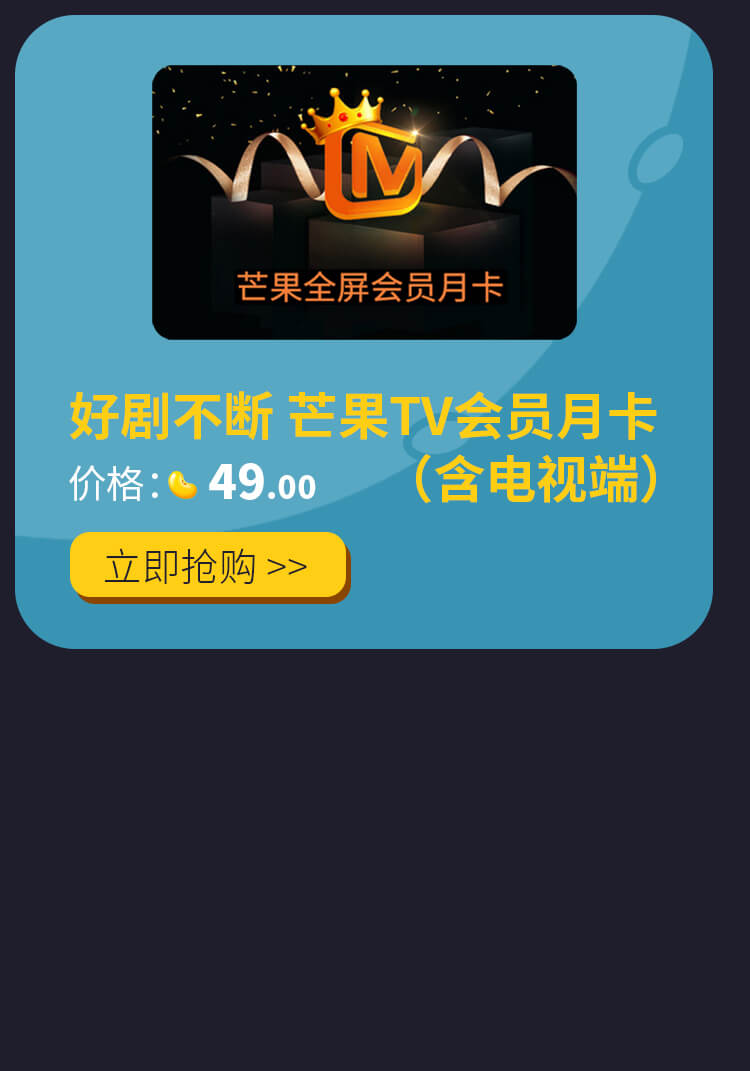The width and height of the screenshot is (750, 1071).
Task: Tap the 立即抢购 button
Action: click(208, 566)
